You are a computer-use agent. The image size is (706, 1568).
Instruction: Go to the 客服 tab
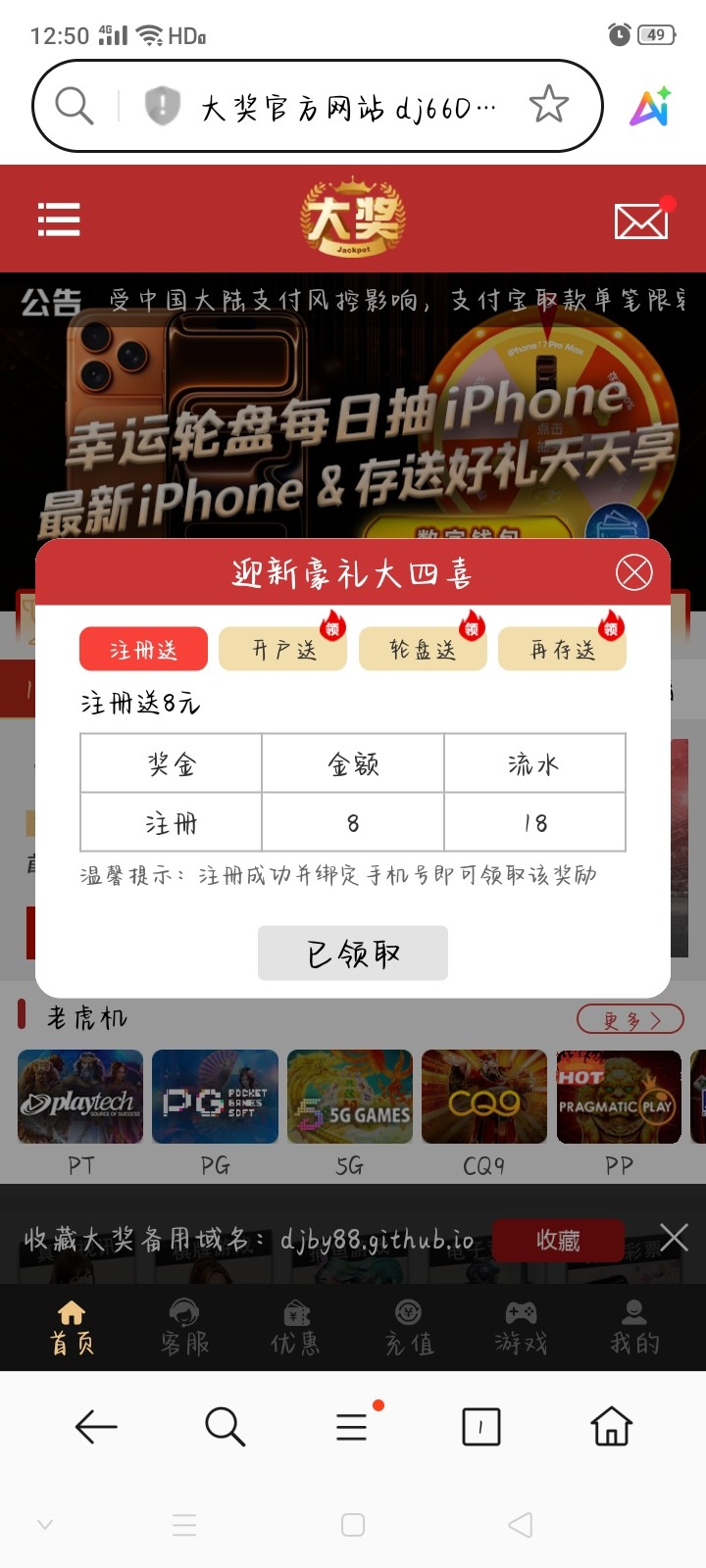[184, 1328]
